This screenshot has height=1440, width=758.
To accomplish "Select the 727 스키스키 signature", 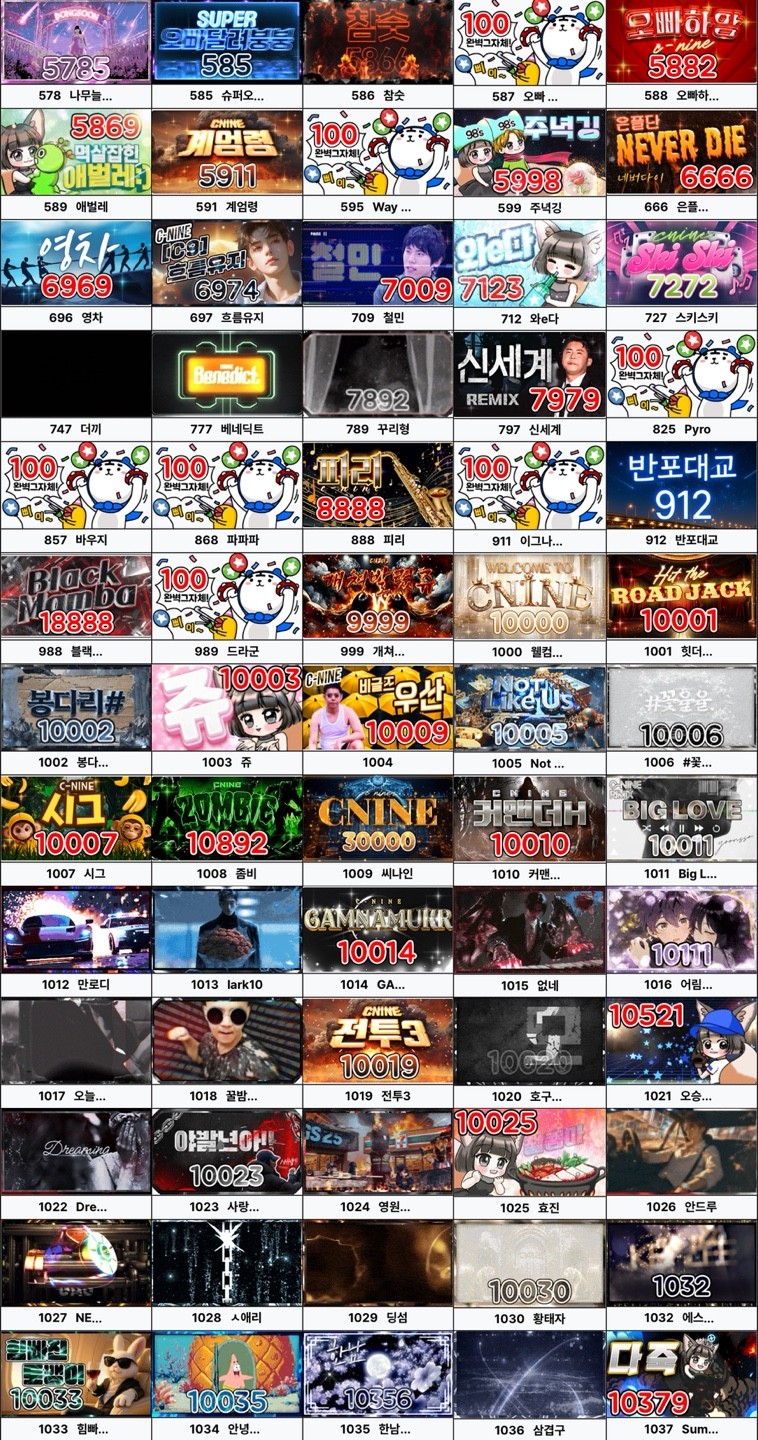I will 681,264.
